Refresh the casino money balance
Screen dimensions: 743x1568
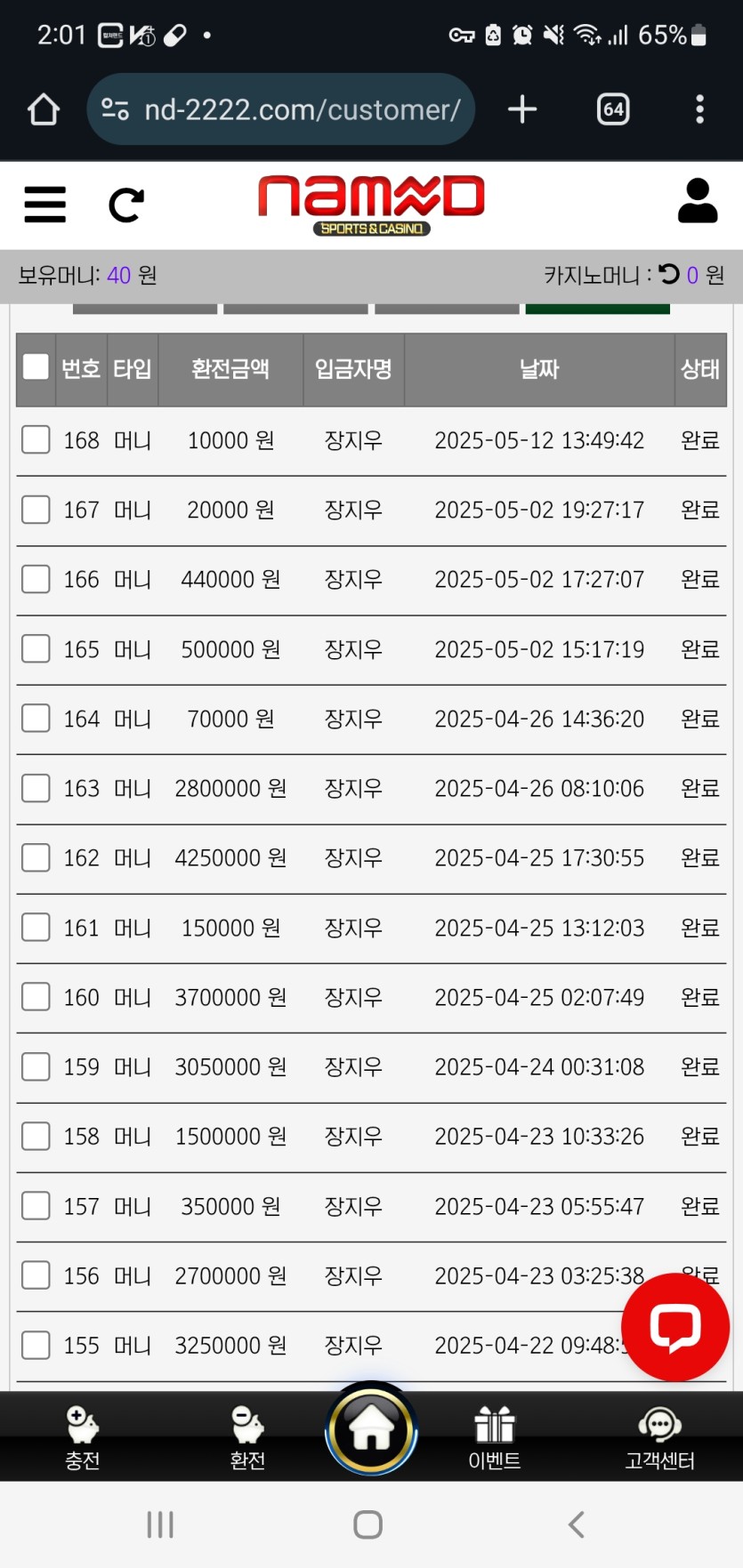click(669, 275)
